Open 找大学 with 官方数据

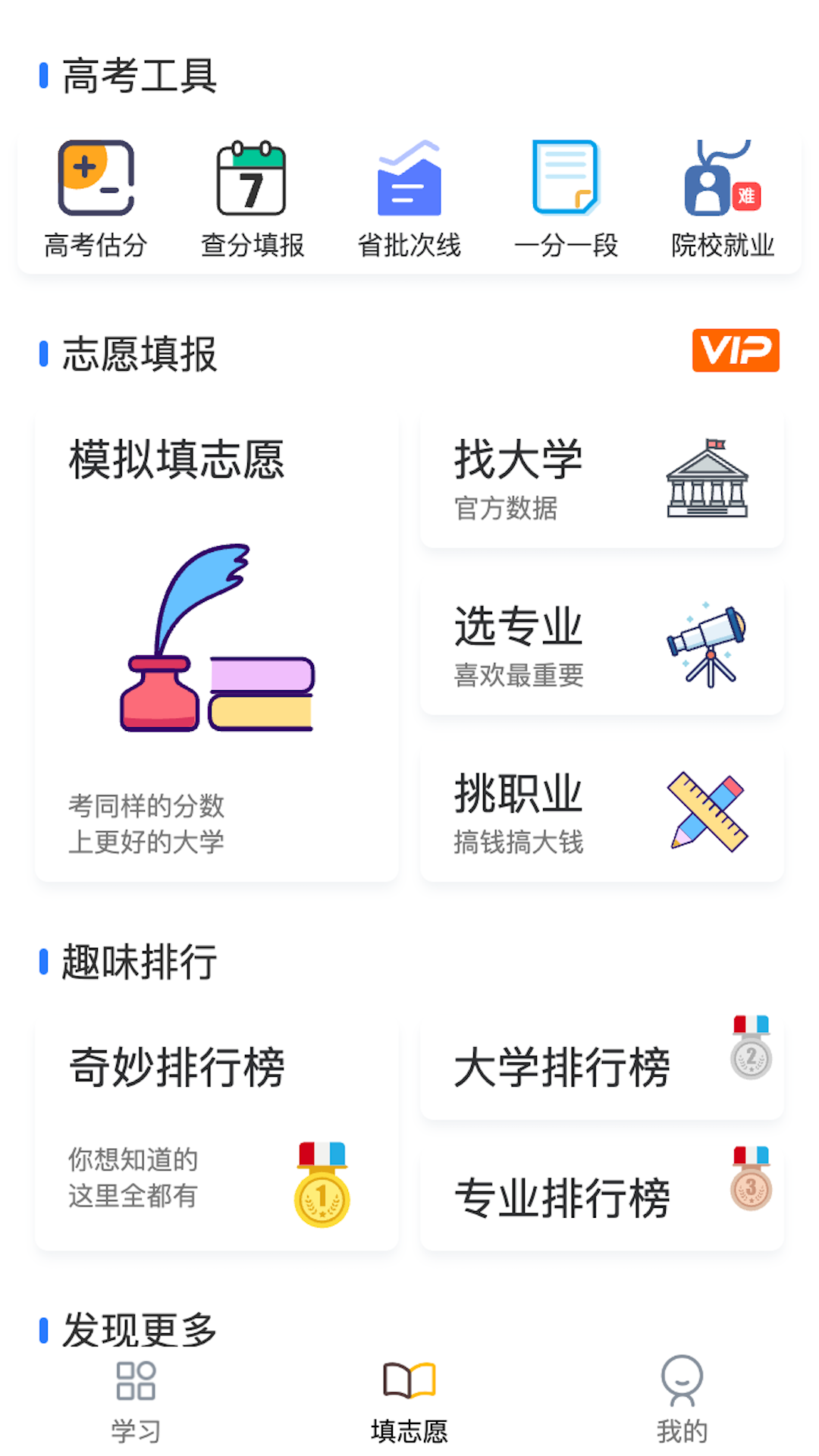pyautogui.click(x=601, y=478)
